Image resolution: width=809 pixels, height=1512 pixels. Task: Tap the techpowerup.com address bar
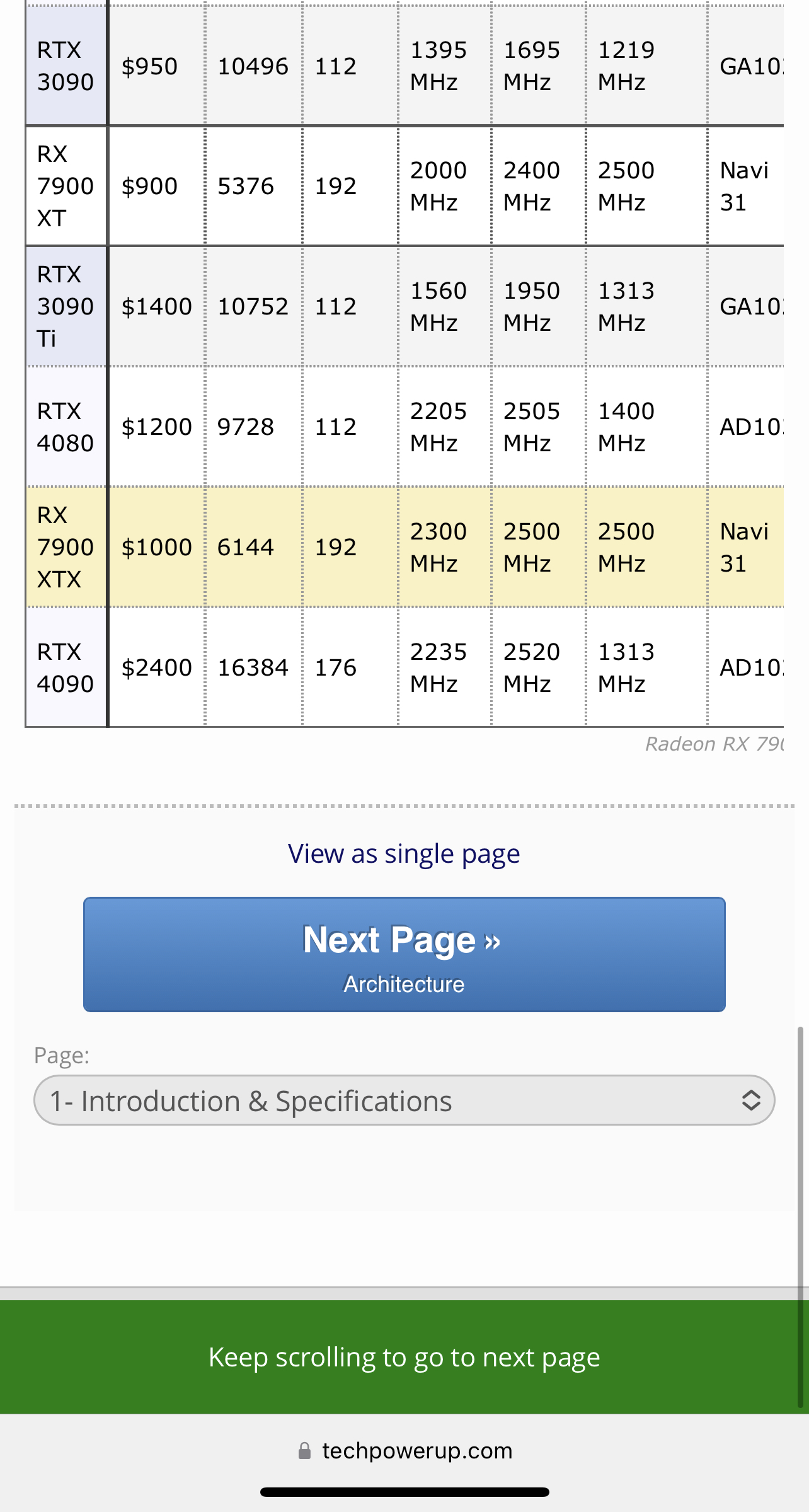pyautogui.click(x=404, y=1451)
